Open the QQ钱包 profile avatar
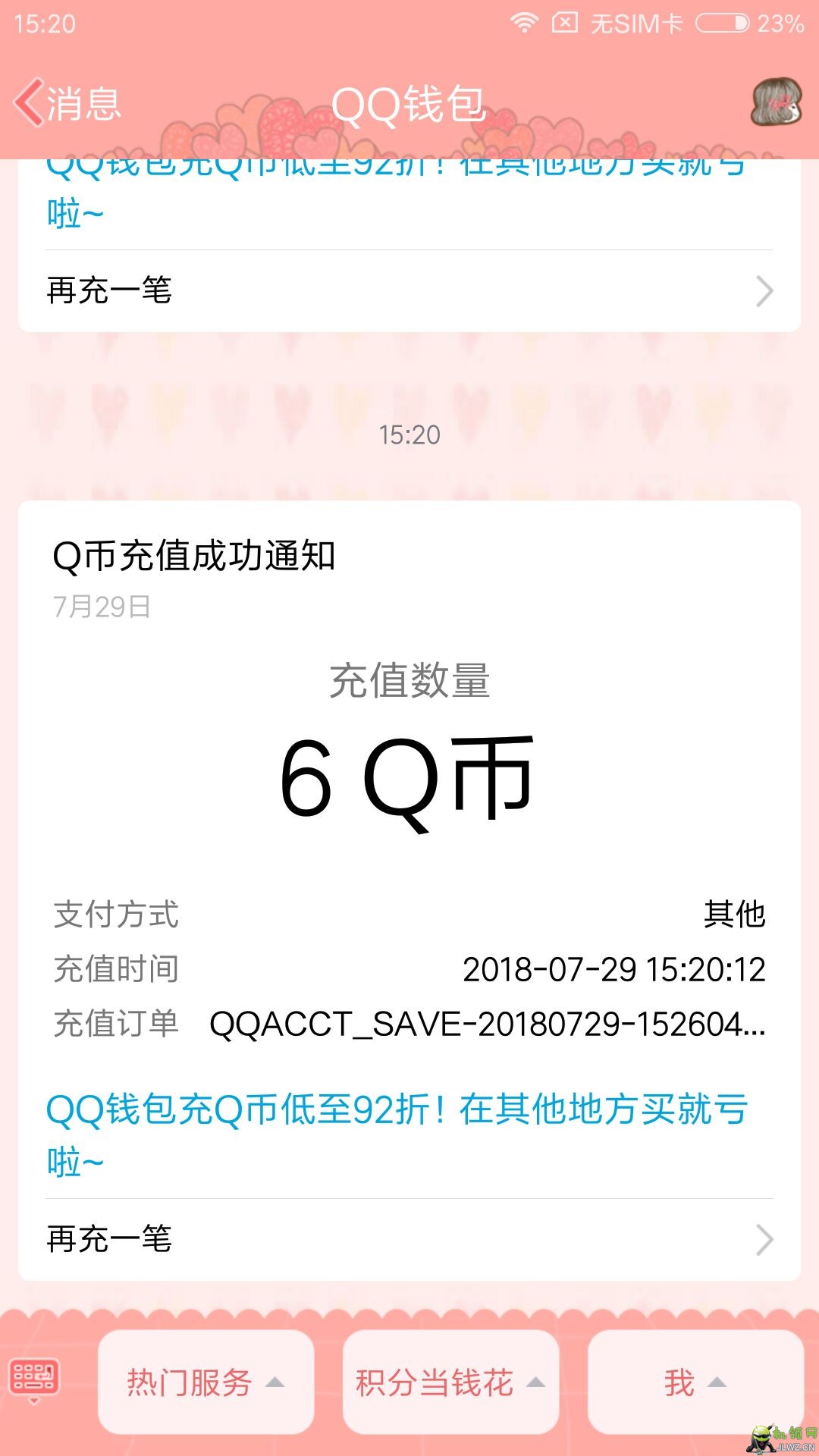Image resolution: width=819 pixels, height=1456 pixels. (x=776, y=103)
